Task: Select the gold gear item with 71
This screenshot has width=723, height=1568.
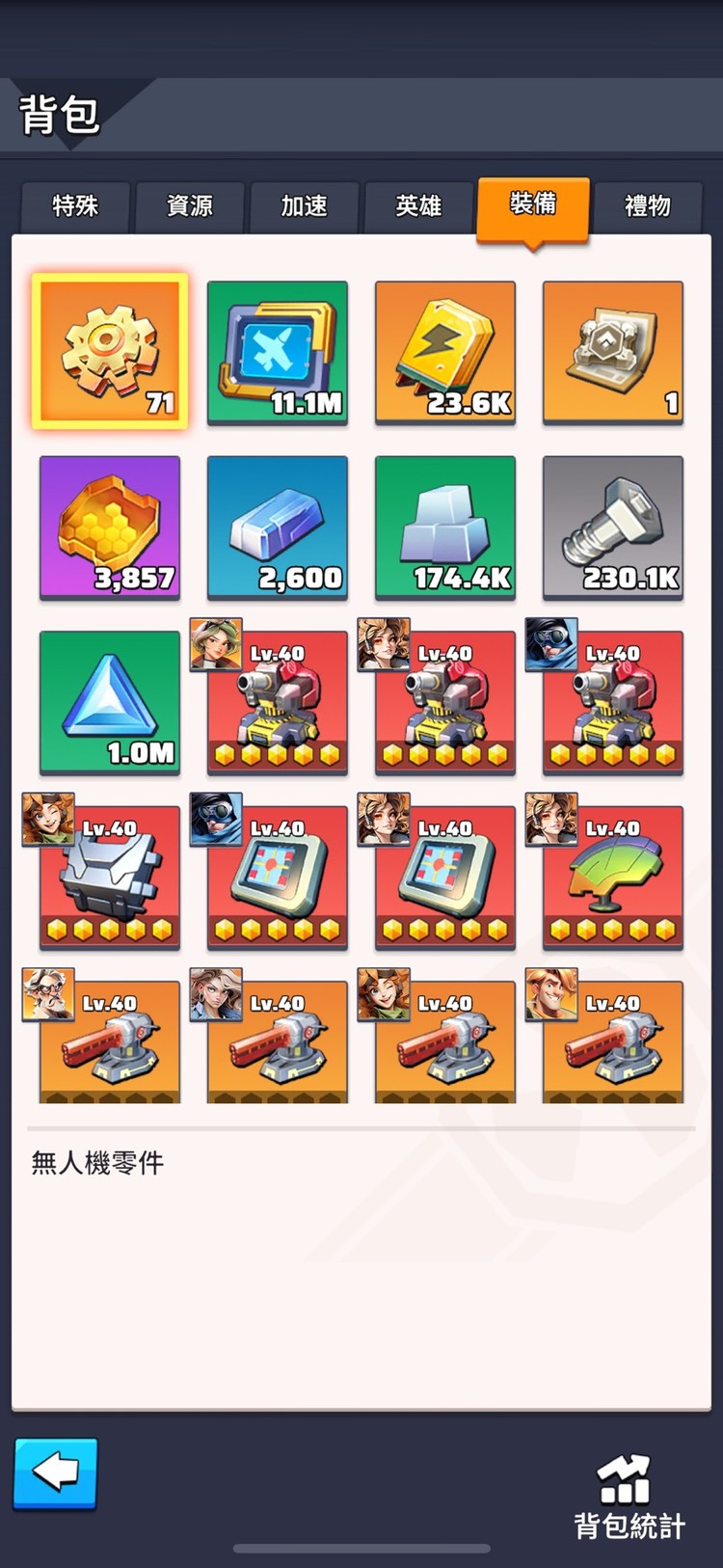Action: coord(110,352)
